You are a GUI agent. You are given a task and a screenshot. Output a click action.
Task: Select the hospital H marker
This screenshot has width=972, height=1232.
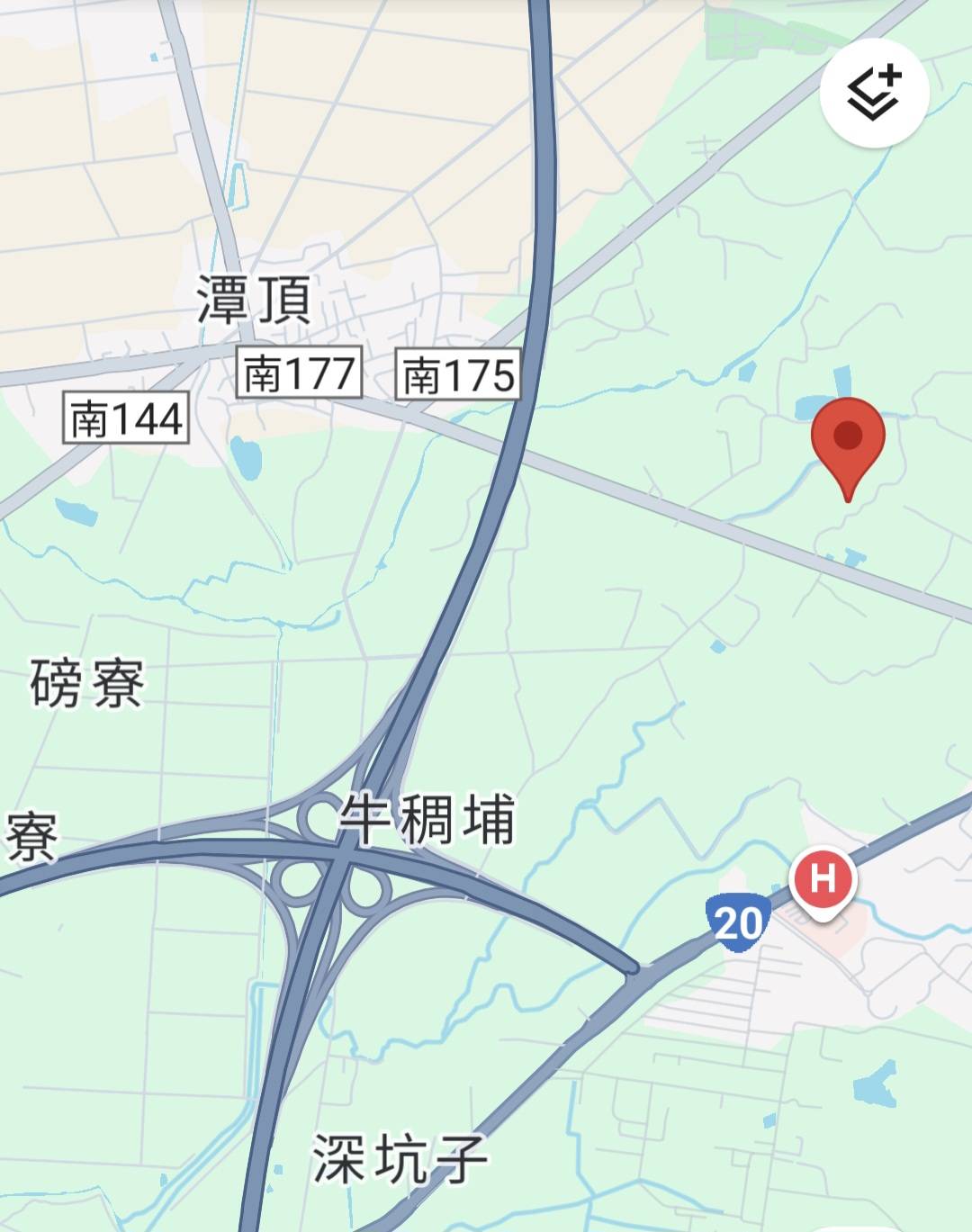[823, 878]
